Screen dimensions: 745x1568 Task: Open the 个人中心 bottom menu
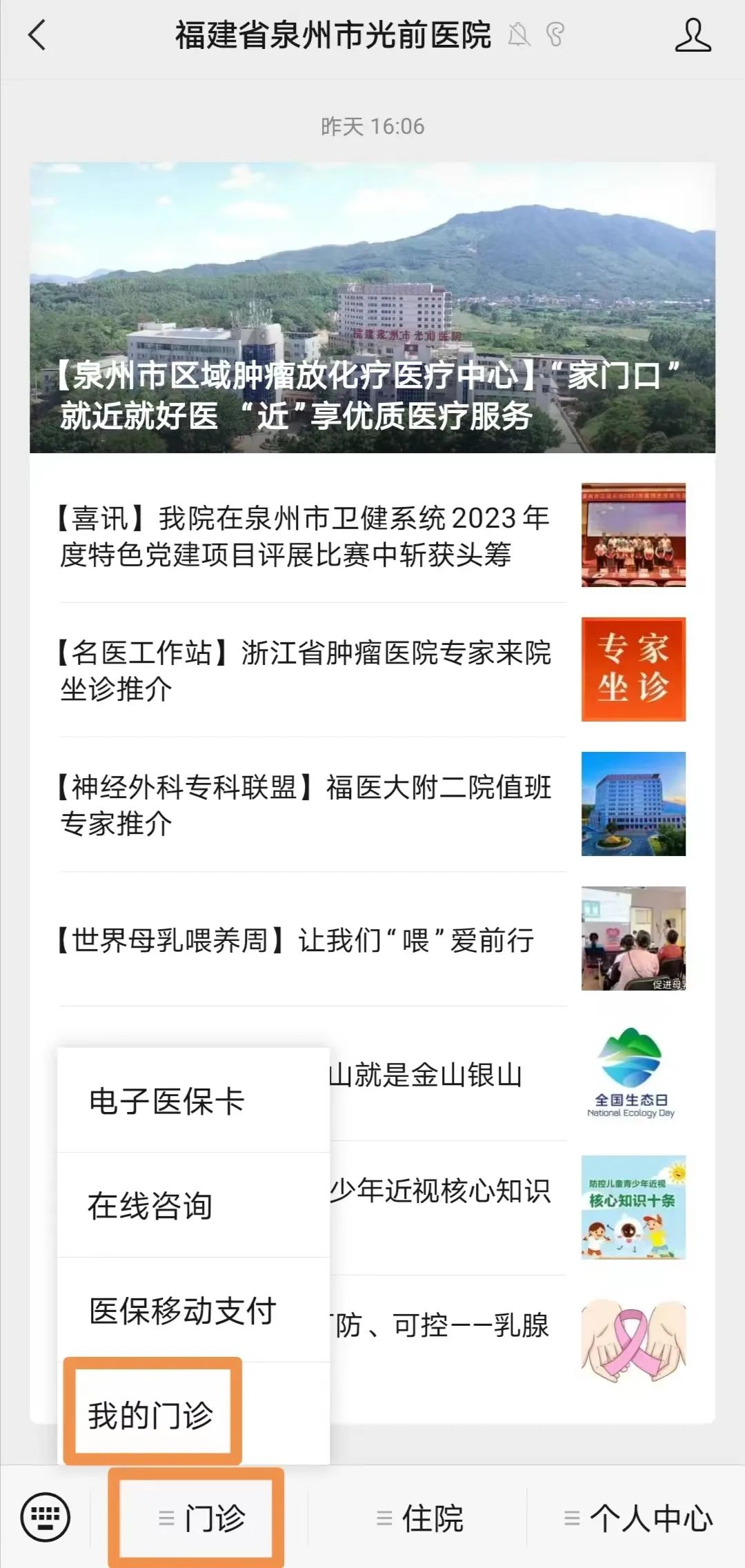[637, 1518]
